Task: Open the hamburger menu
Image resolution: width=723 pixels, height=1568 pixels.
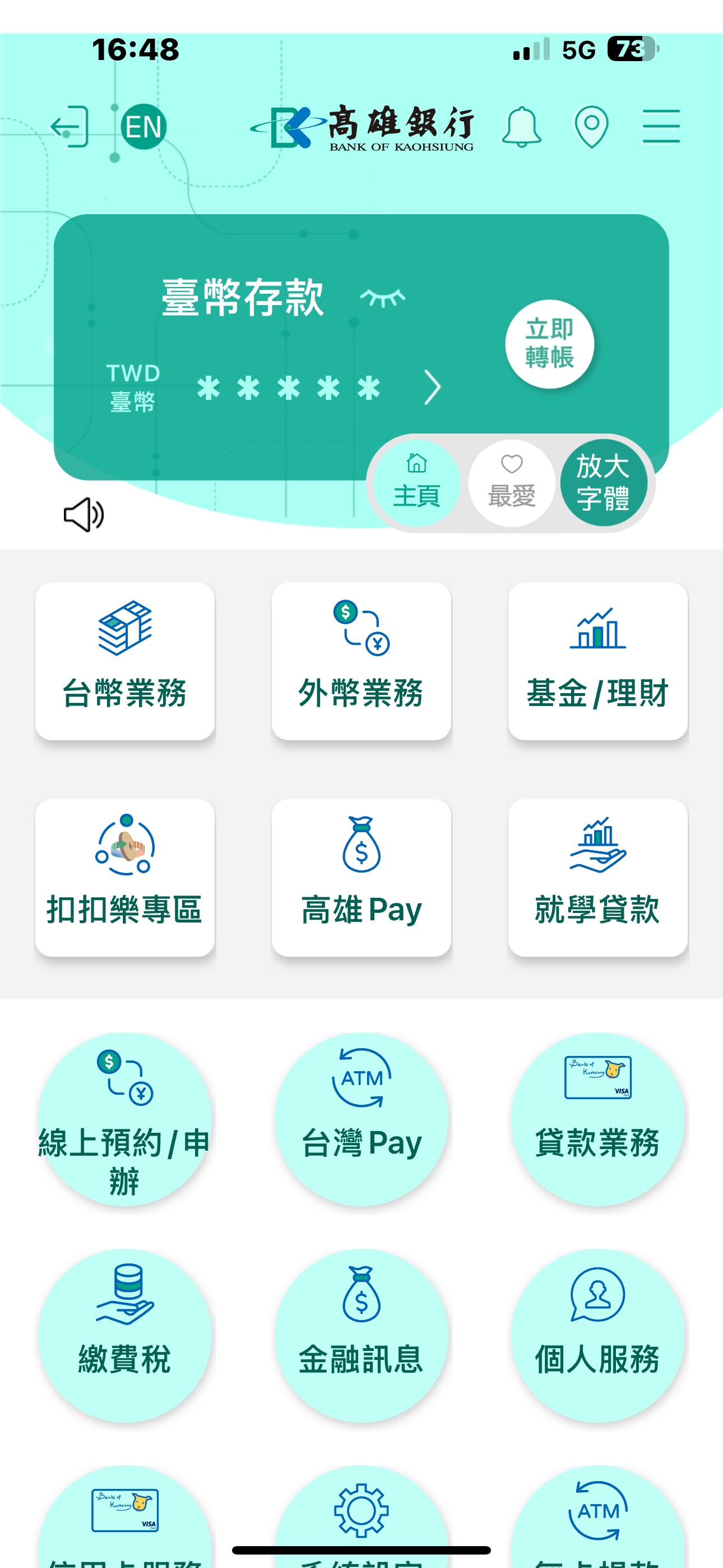Action: click(x=661, y=126)
